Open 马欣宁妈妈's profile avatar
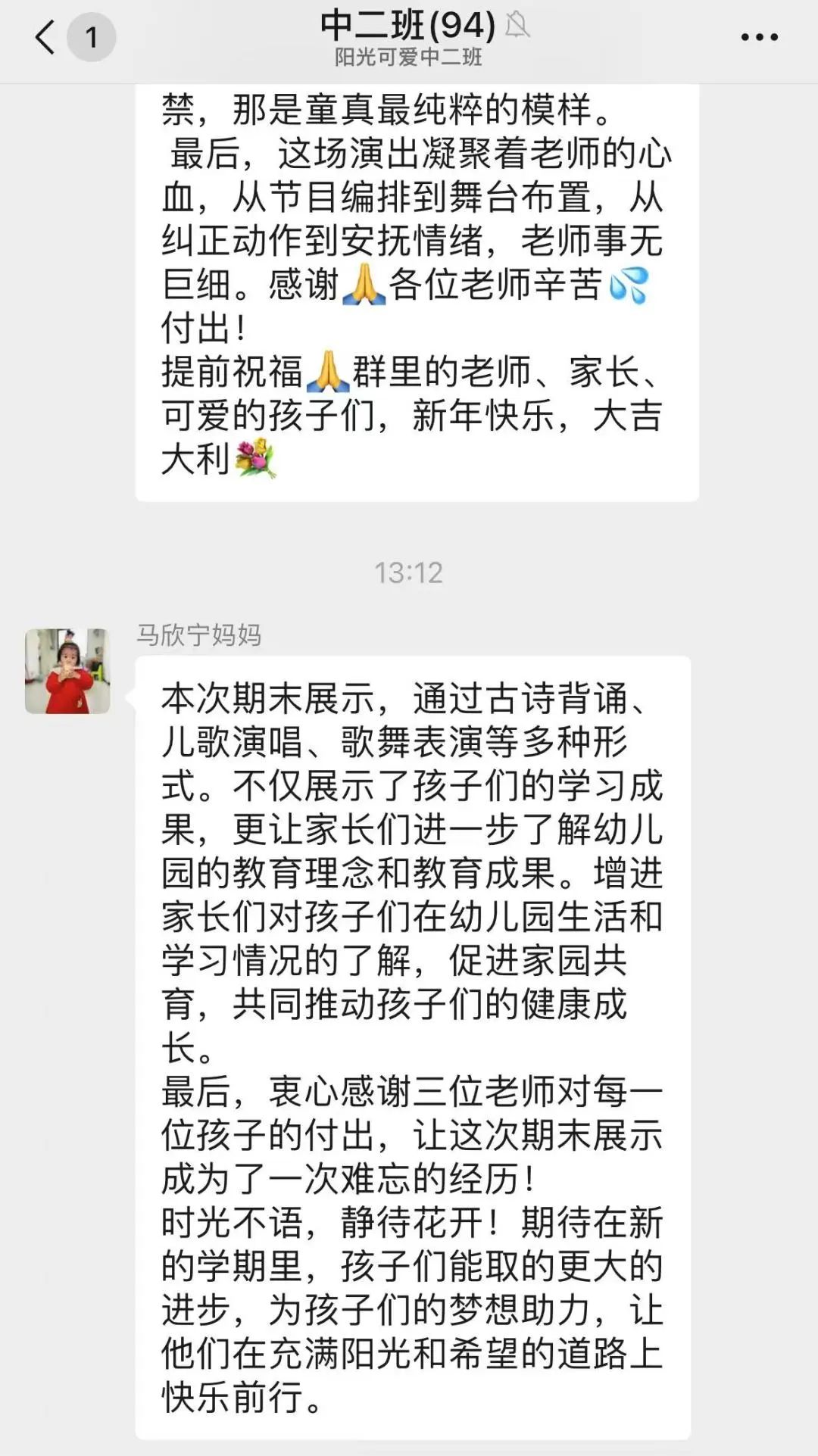Screen dimensions: 818x1456 [67, 671]
